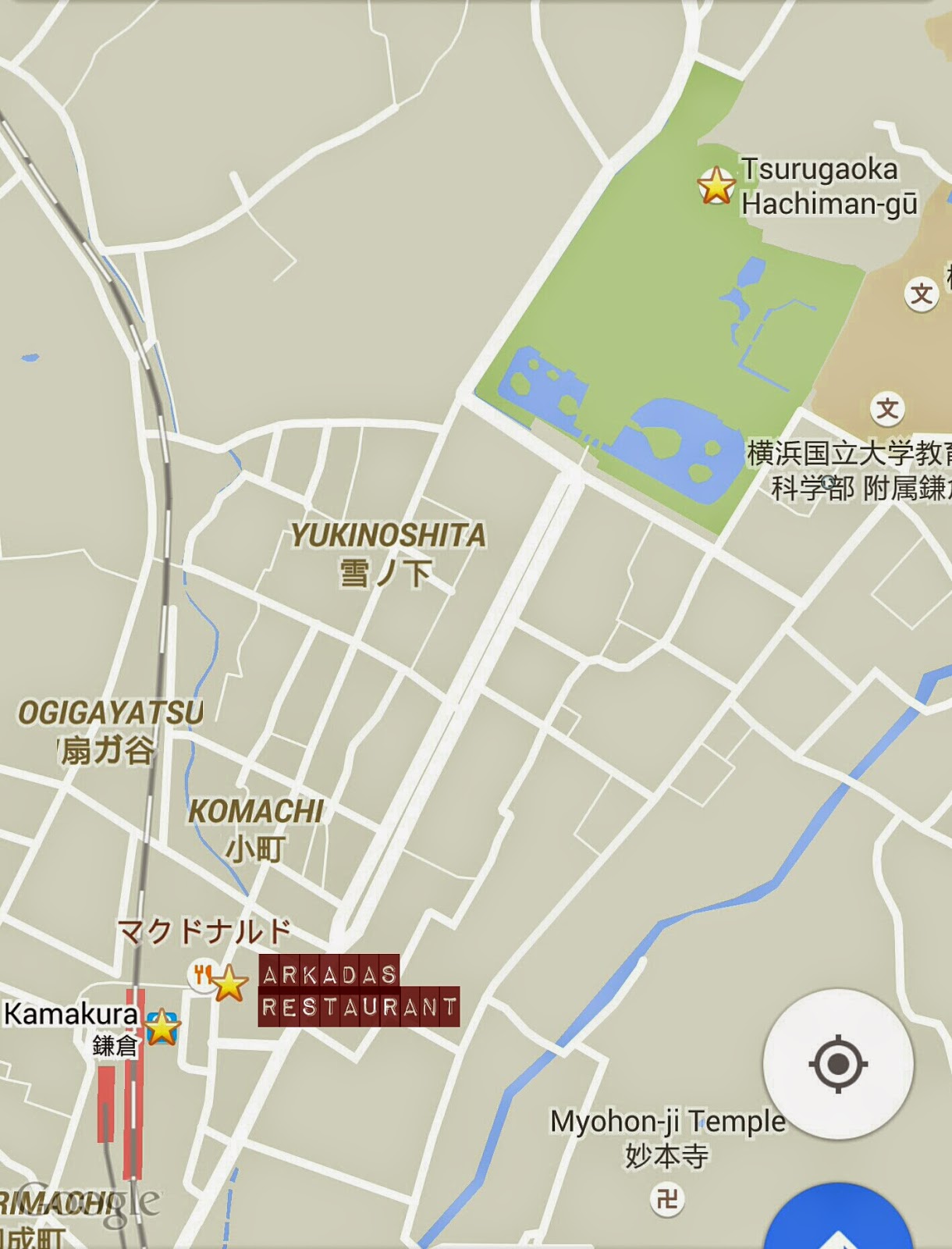Select the Kamakura station starred marker
Image resolution: width=952 pixels, height=1249 pixels.
click(x=162, y=1027)
